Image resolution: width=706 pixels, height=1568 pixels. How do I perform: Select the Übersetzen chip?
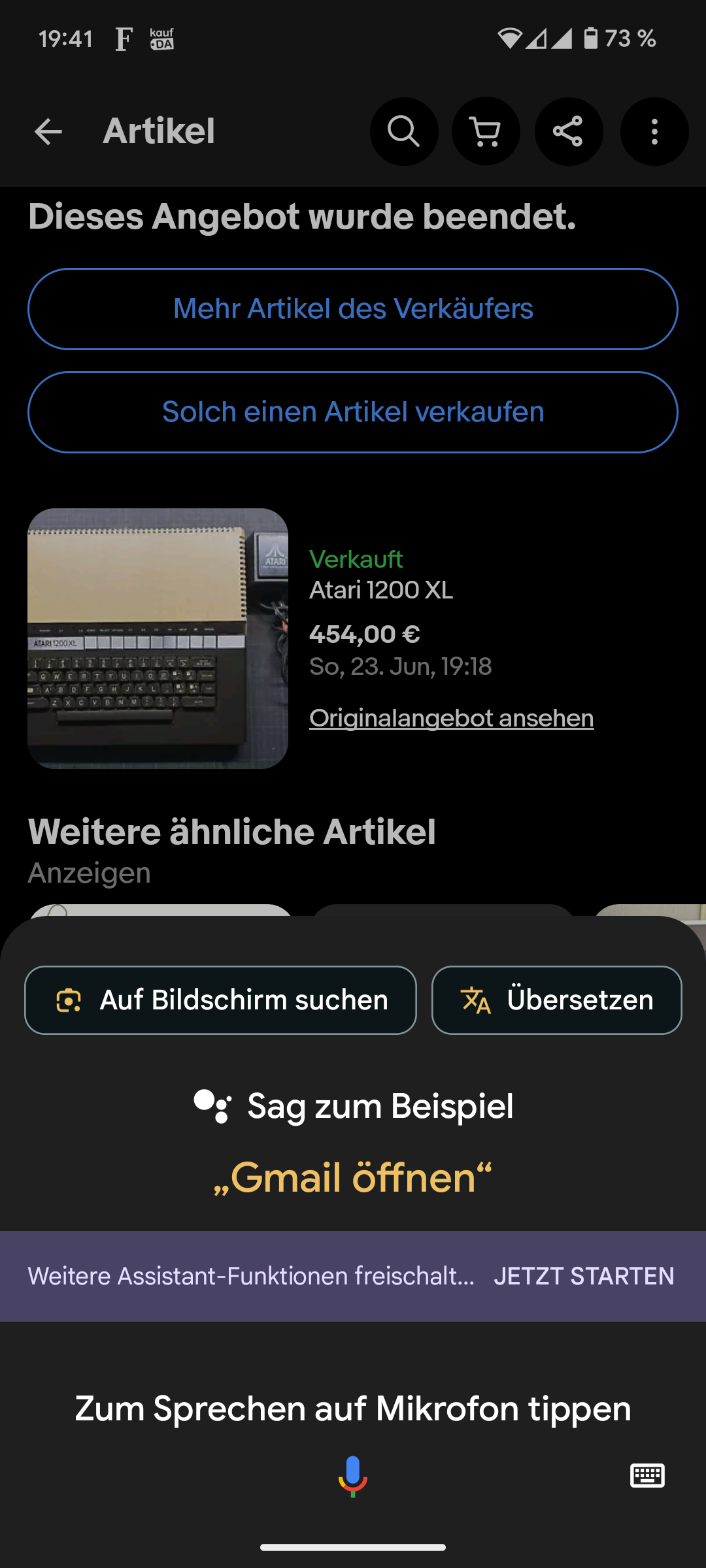(556, 999)
